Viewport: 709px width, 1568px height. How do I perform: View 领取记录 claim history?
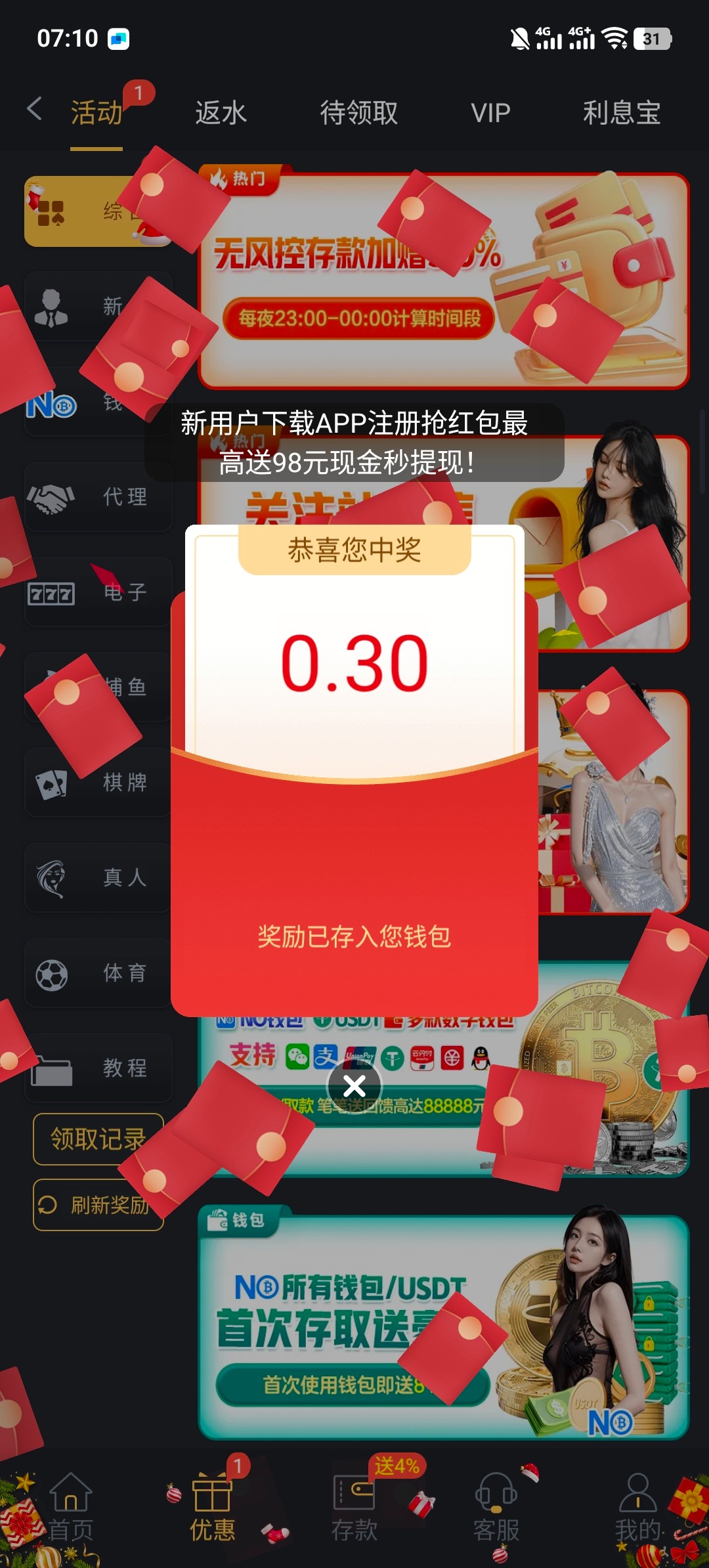click(x=98, y=1139)
